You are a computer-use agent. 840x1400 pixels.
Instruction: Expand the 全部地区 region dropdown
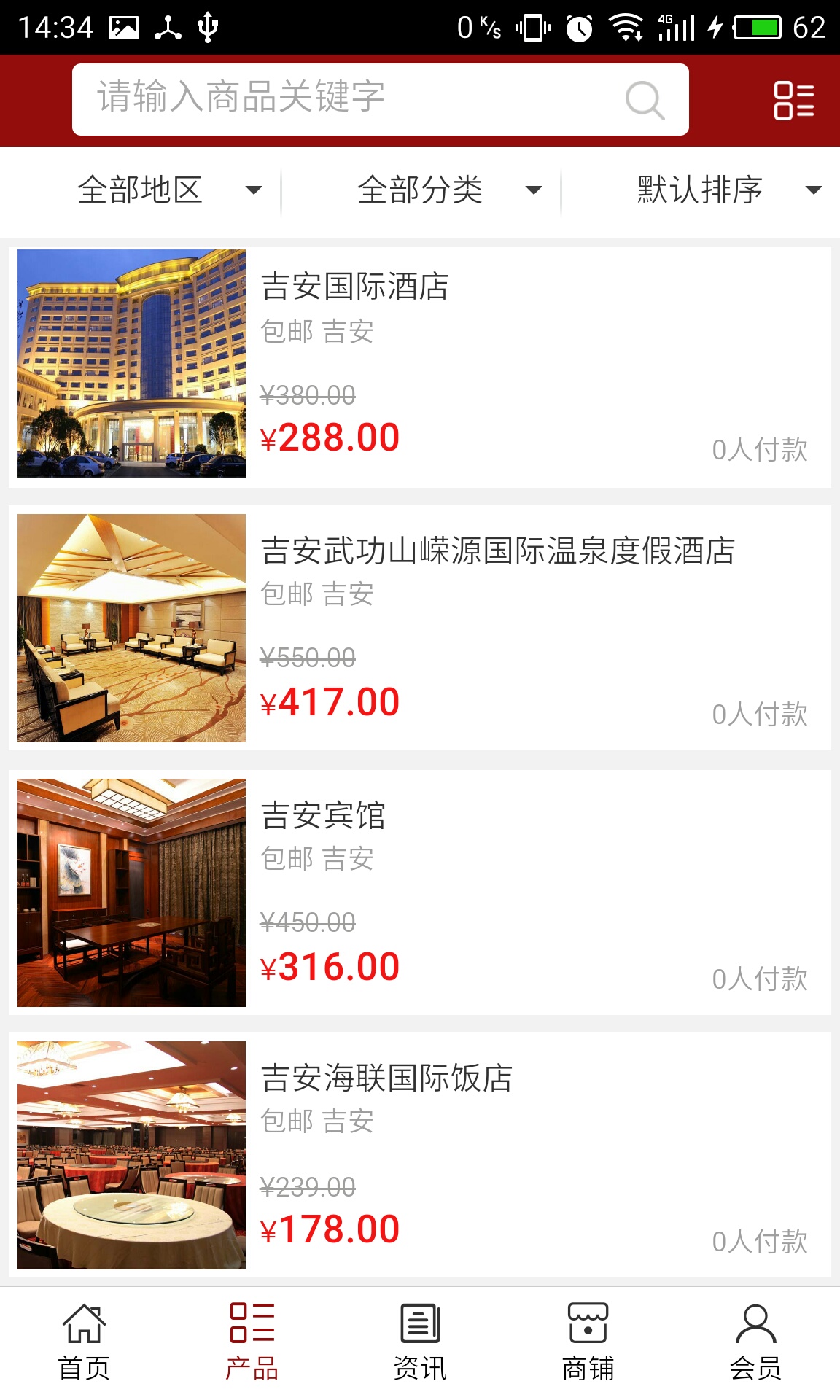pyautogui.click(x=168, y=190)
